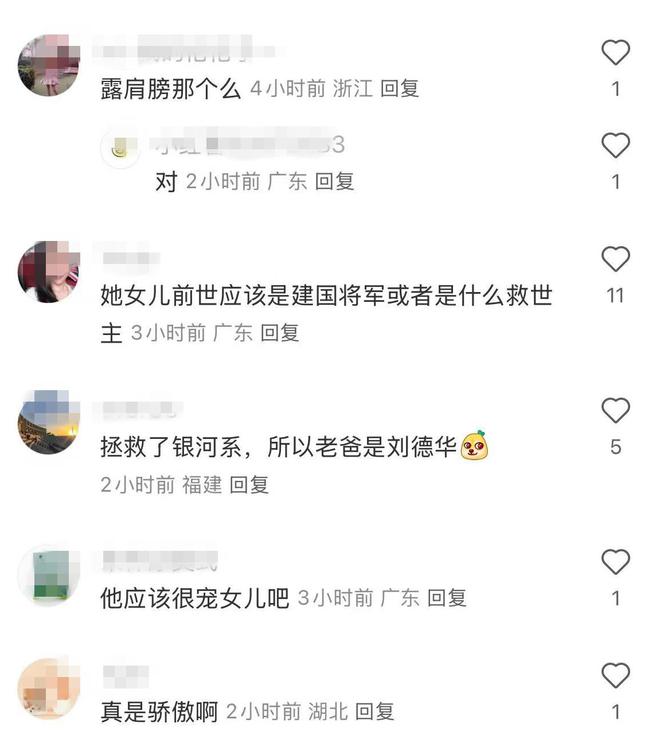Image resolution: width=660 pixels, height=735 pixels.
Task: Like the comment "真是骄傲啊"
Action: (616, 676)
